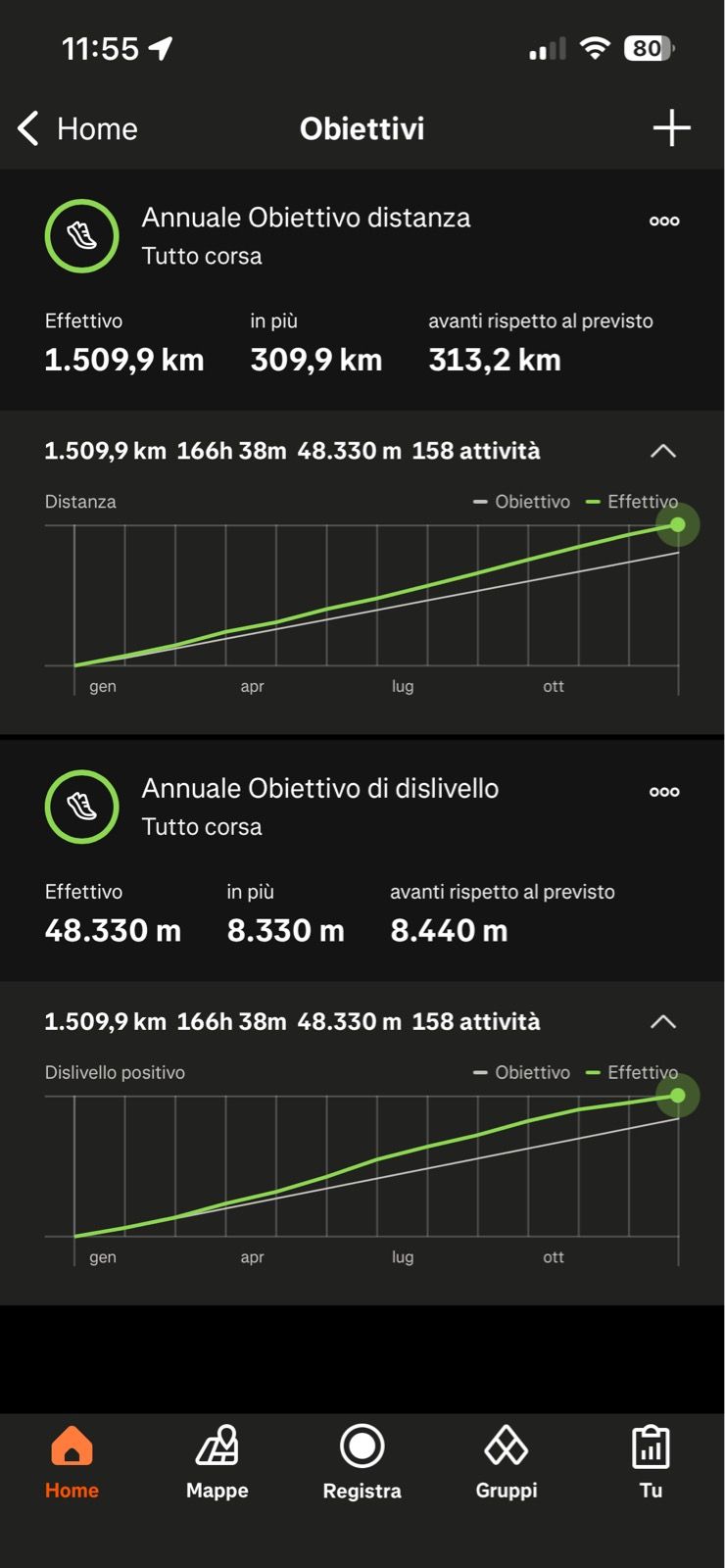This screenshot has width=725, height=1568.
Task: Collapse the Dislivello positivo chart section
Action: pyautogui.click(x=663, y=1021)
